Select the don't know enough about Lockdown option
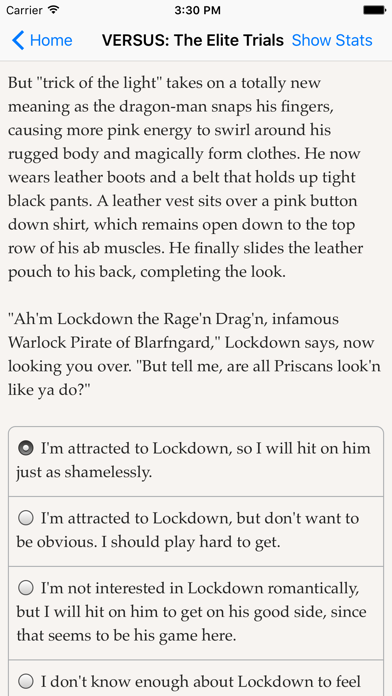Image resolution: width=392 pixels, height=696 pixels. tap(196, 678)
